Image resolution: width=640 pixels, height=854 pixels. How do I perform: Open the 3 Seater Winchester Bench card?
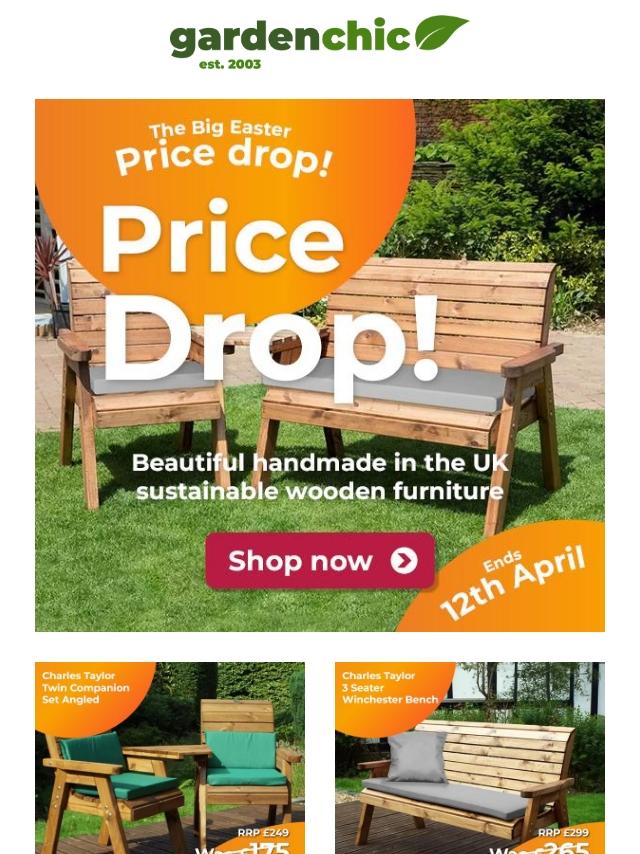pos(469,757)
